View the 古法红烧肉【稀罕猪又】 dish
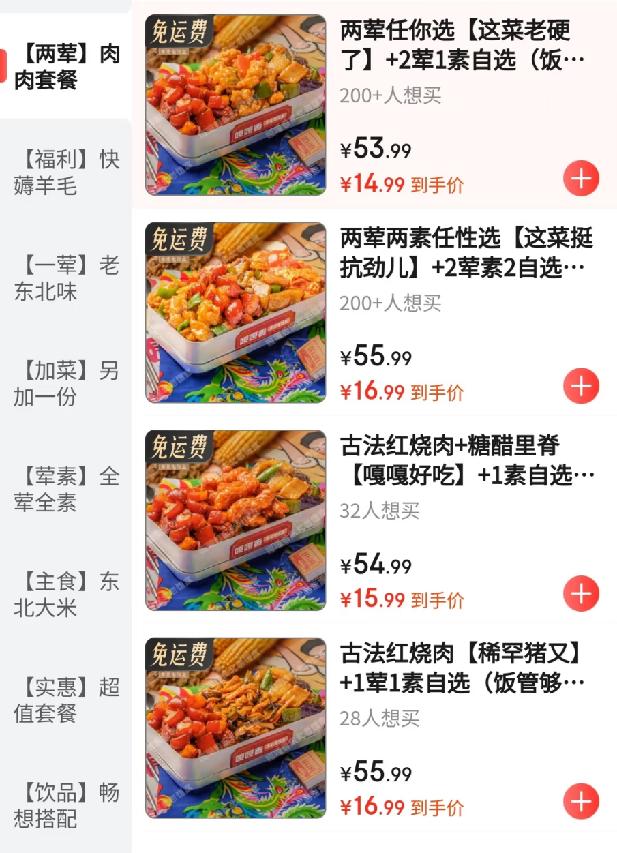The width and height of the screenshot is (617, 853). click(x=462, y=668)
